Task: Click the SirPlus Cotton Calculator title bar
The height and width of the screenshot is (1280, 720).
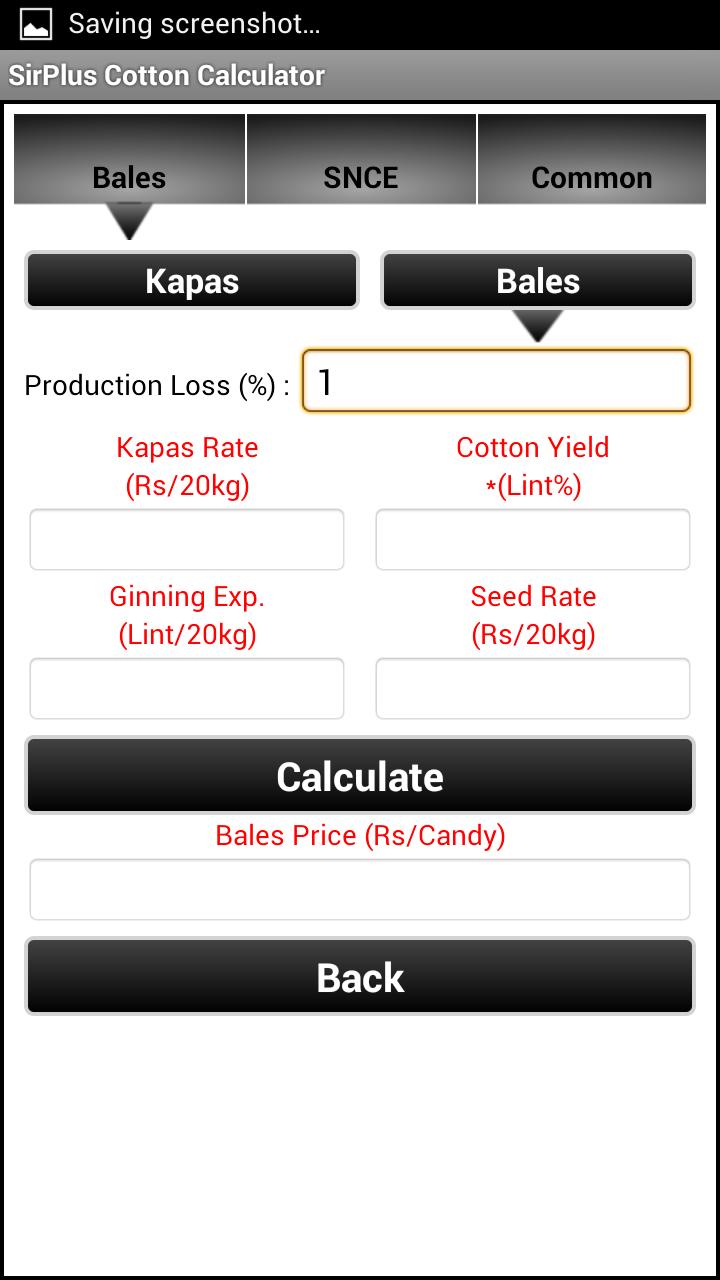Action: pyautogui.click(x=166, y=75)
